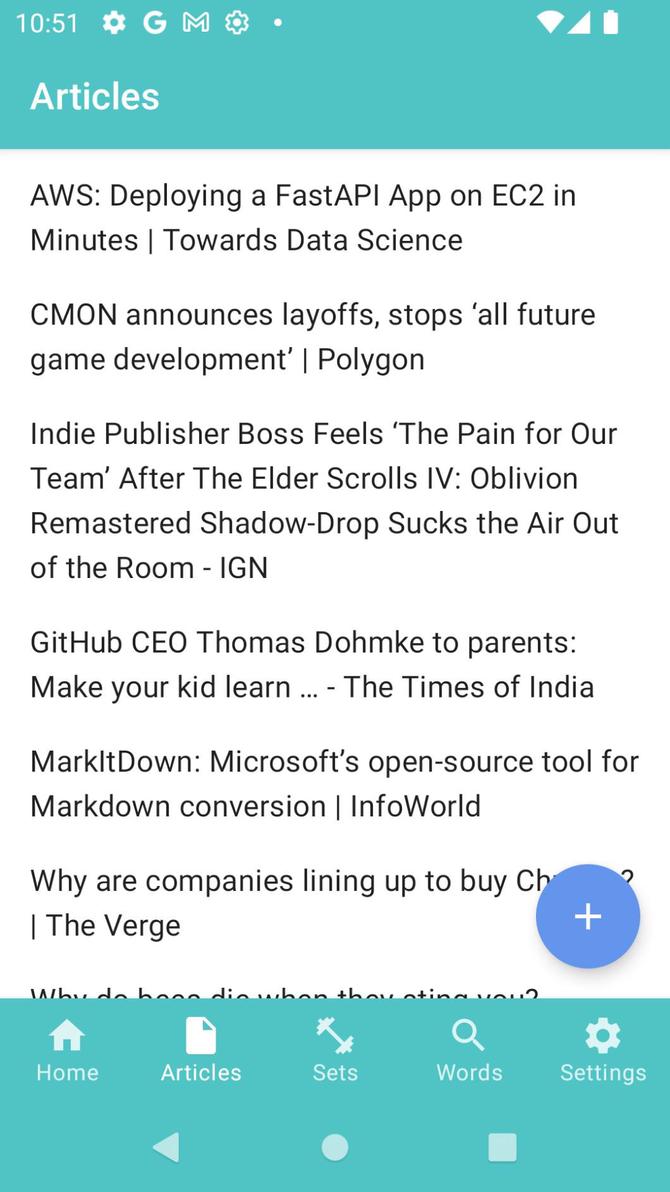The height and width of the screenshot is (1192, 670).
Task: Open the MarkItDown InfoWorld article
Action: (334, 783)
